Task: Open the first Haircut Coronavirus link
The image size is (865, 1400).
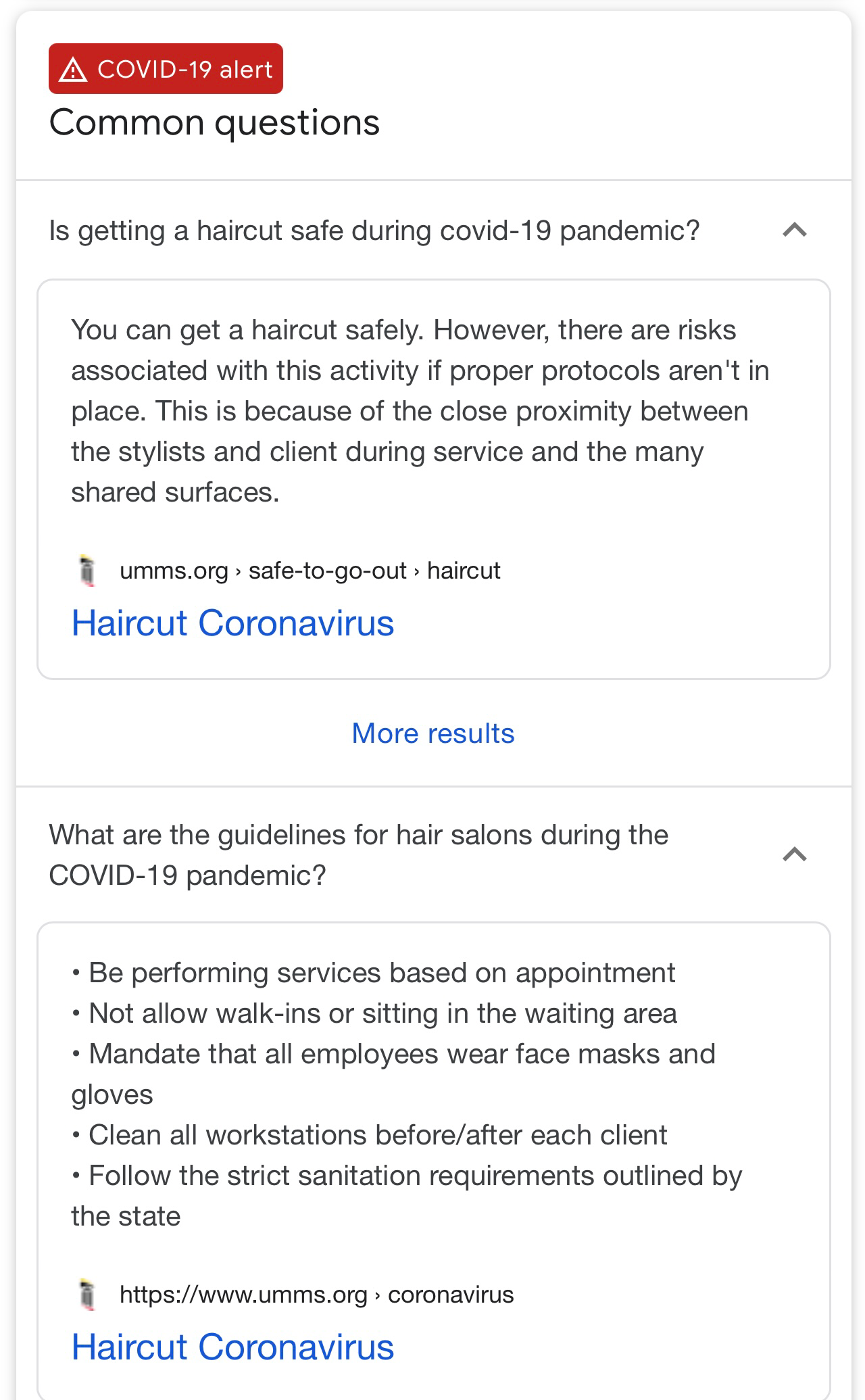Action: coord(232,623)
